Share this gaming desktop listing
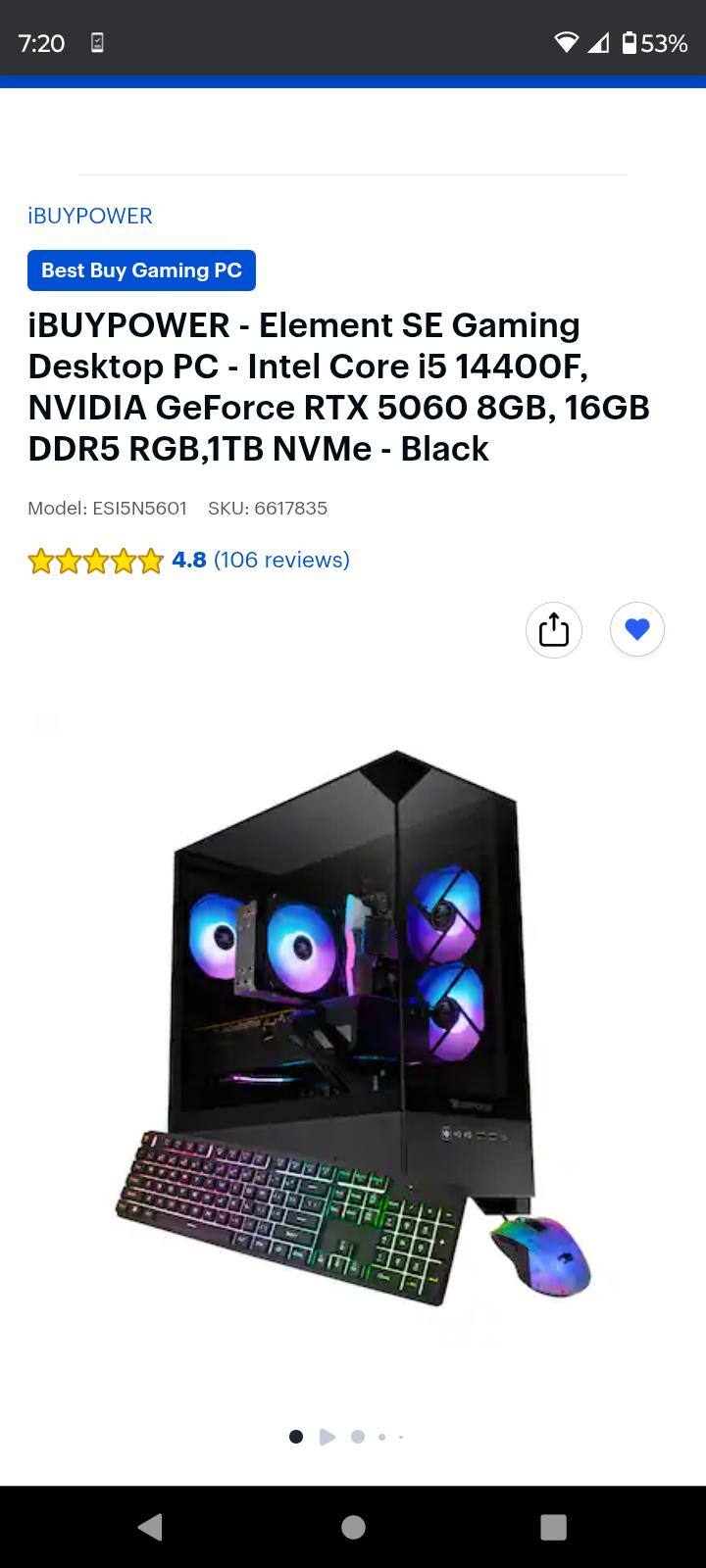 pos(554,629)
